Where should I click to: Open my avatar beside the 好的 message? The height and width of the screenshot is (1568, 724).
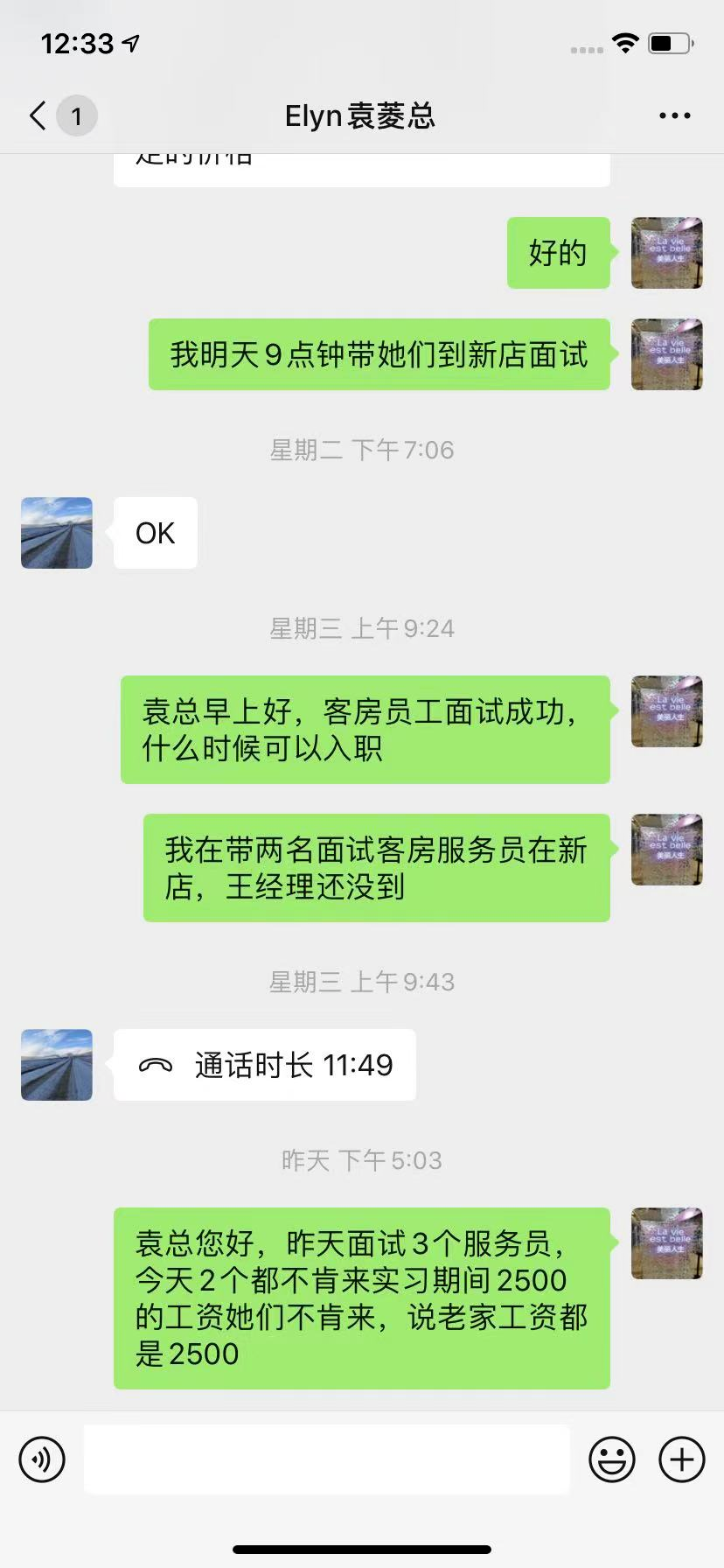tap(666, 253)
